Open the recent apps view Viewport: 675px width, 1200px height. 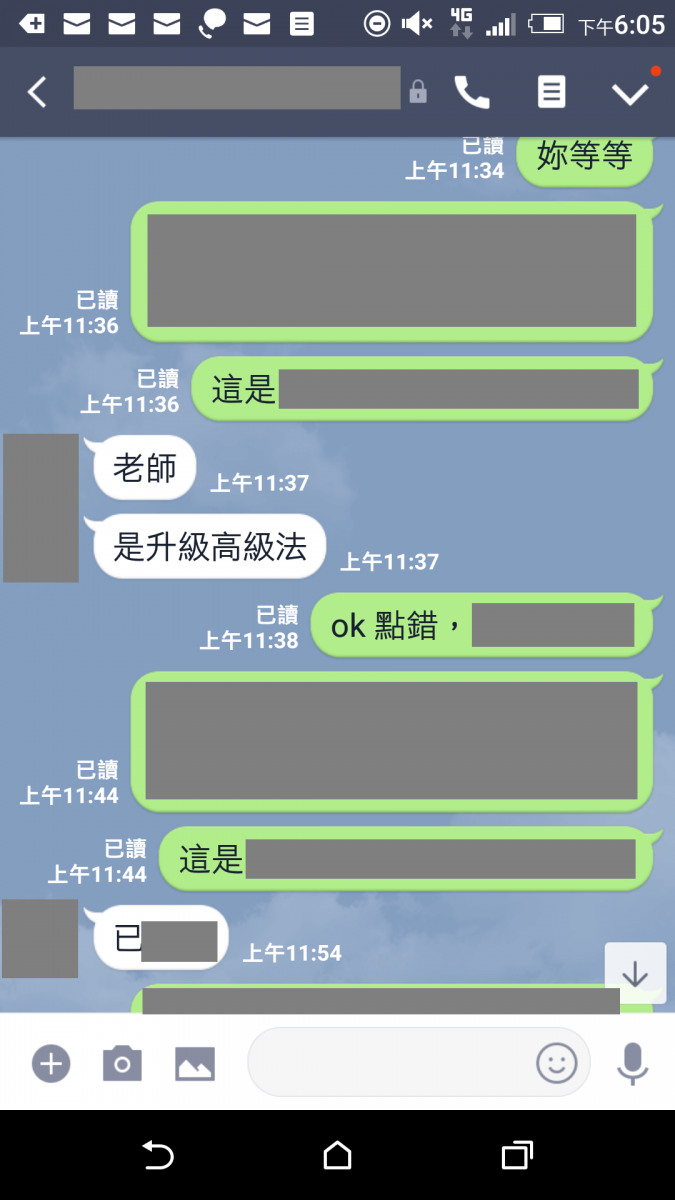pyautogui.click(x=516, y=1156)
